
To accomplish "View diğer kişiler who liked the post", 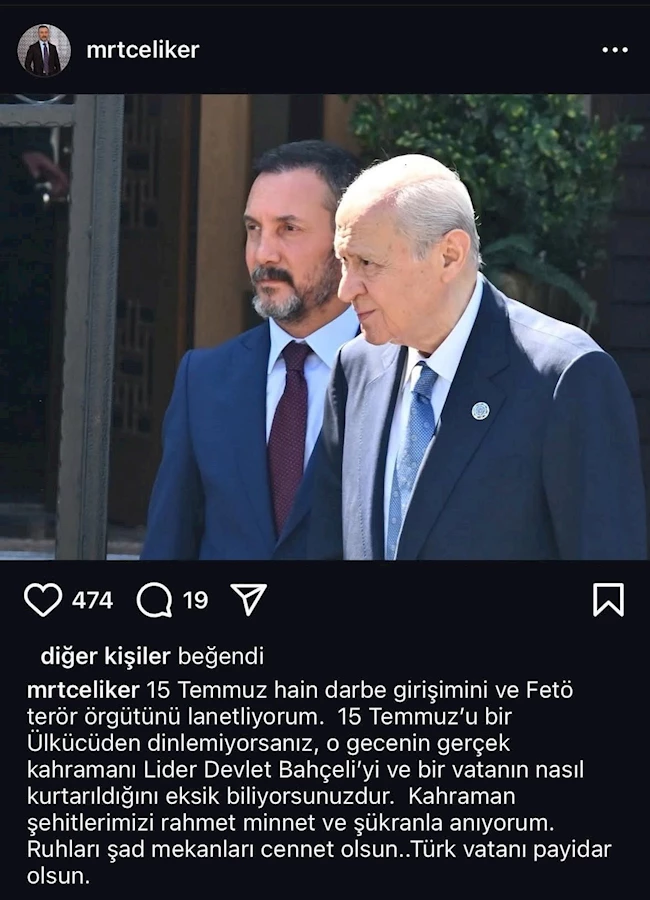I will point(106,656).
